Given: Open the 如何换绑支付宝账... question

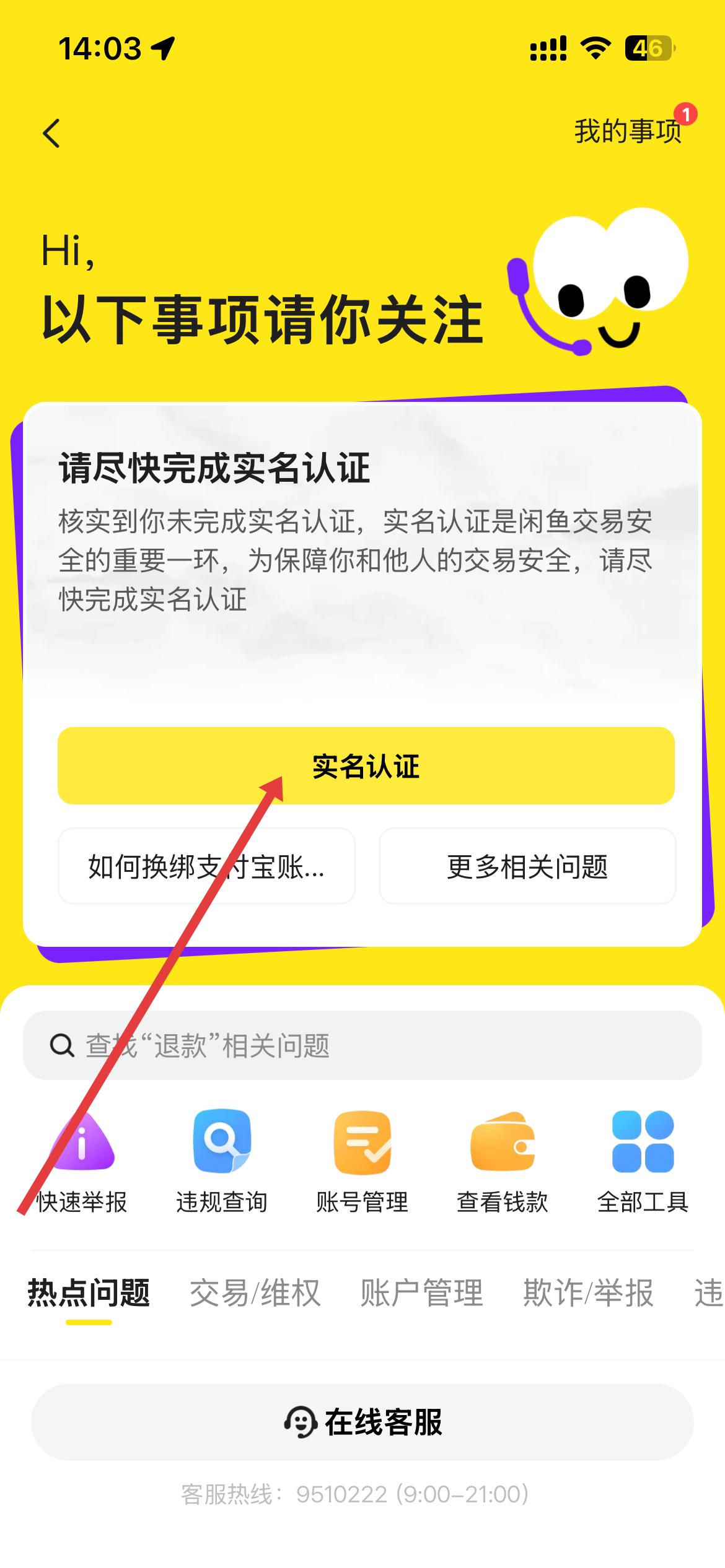Looking at the screenshot, I should pyautogui.click(x=206, y=866).
